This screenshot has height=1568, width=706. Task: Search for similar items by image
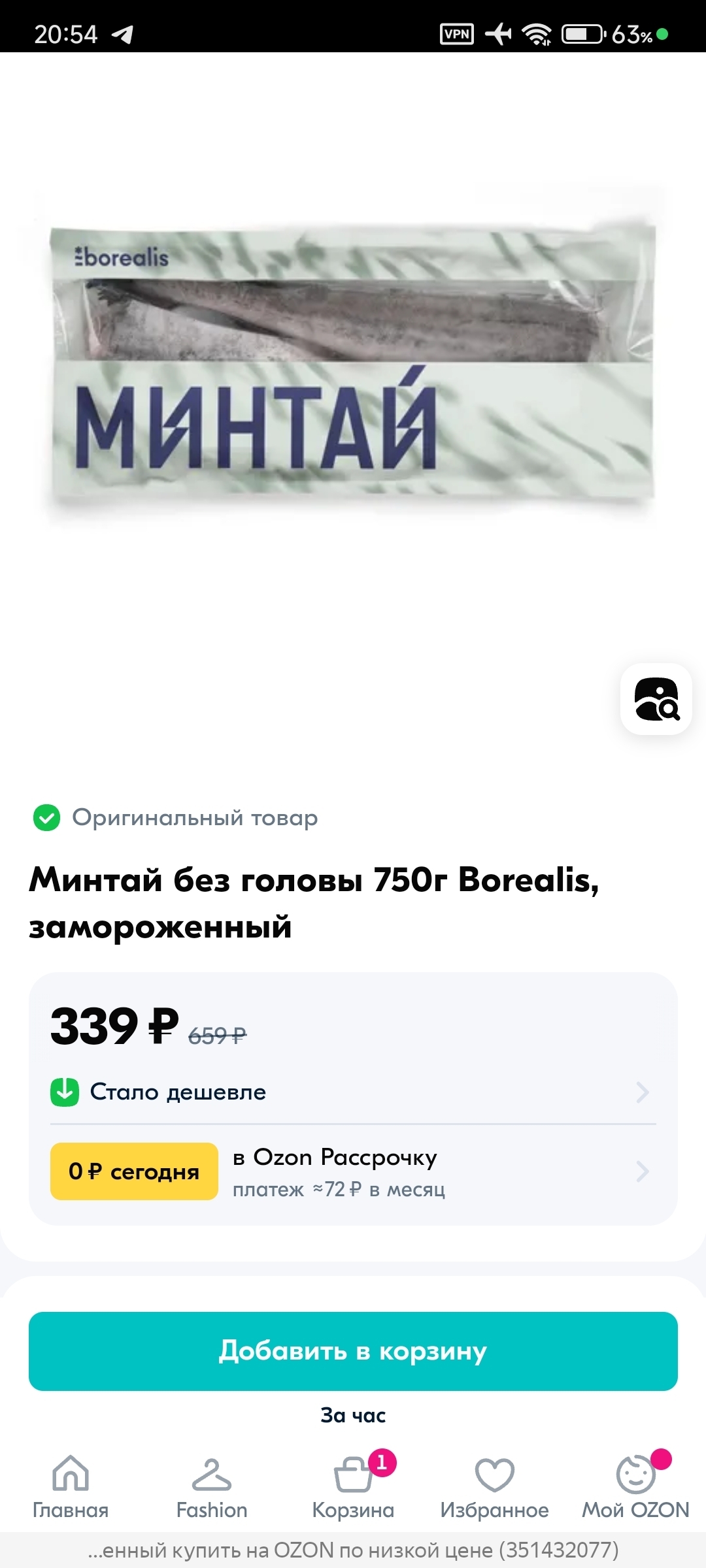(656, 699)
